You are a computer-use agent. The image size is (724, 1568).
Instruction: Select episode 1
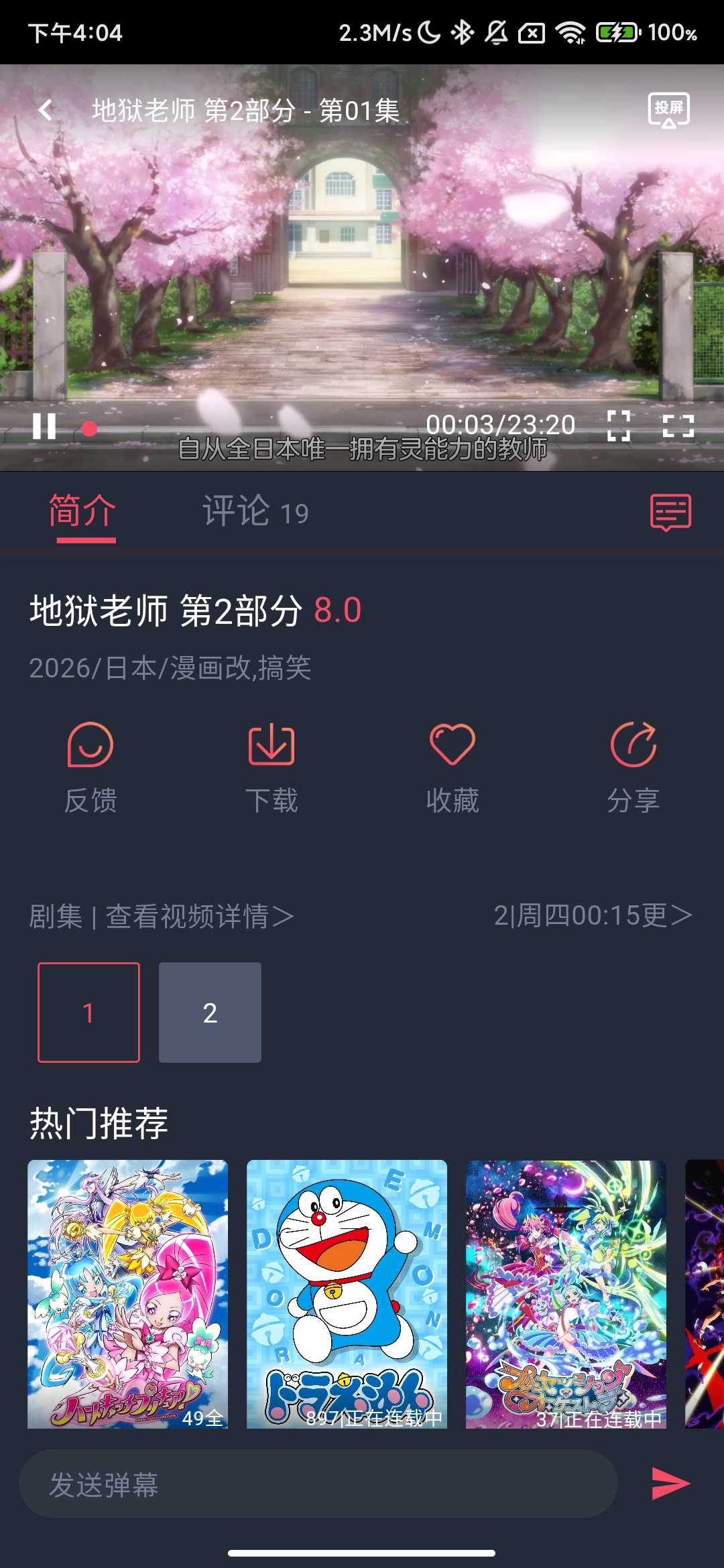click(88, 1012)
